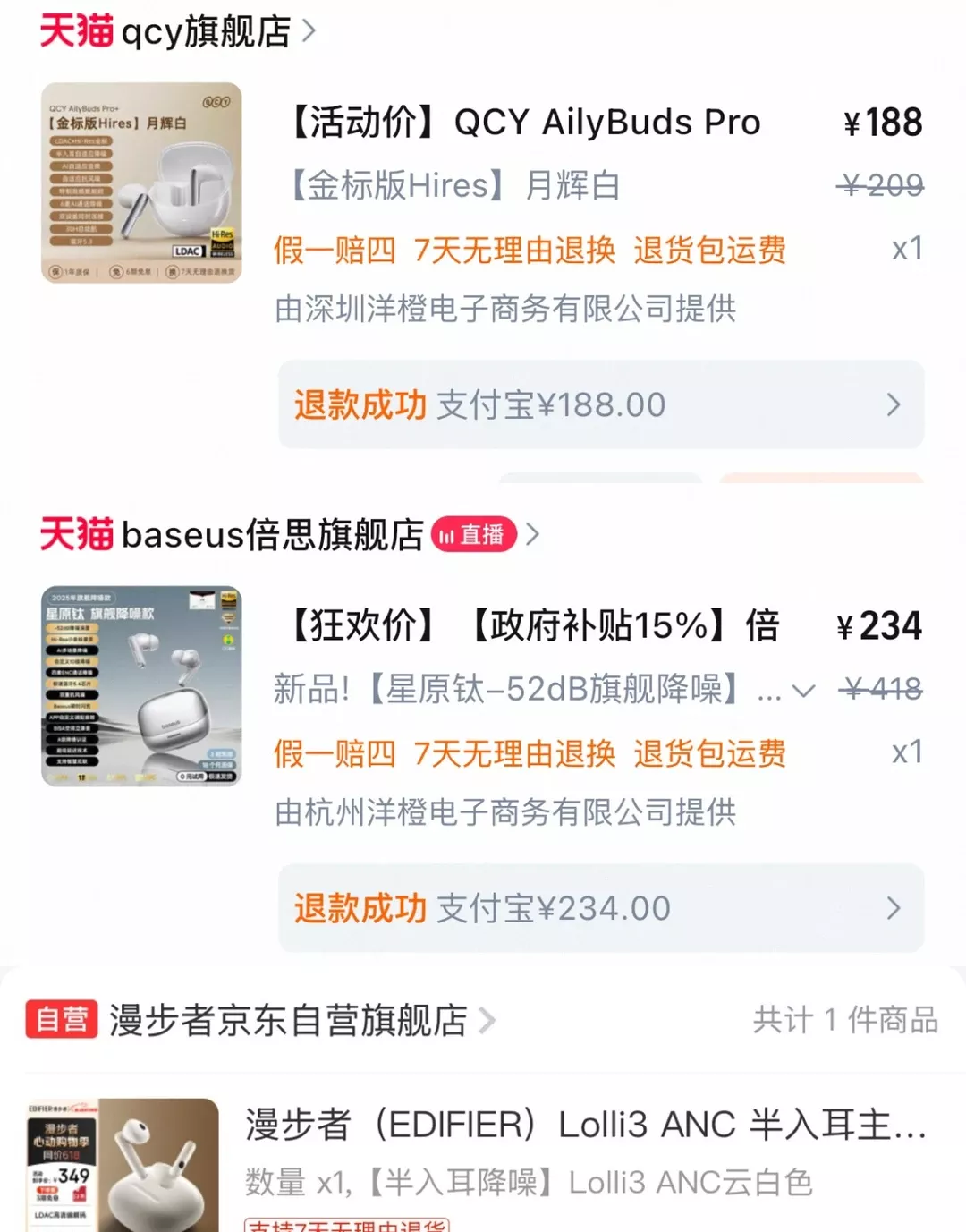The height and width of the screenshot is (1232, 966).
Task: Click the 退货包运费 tag on the QCY order
Action: [x=707, y=251]
